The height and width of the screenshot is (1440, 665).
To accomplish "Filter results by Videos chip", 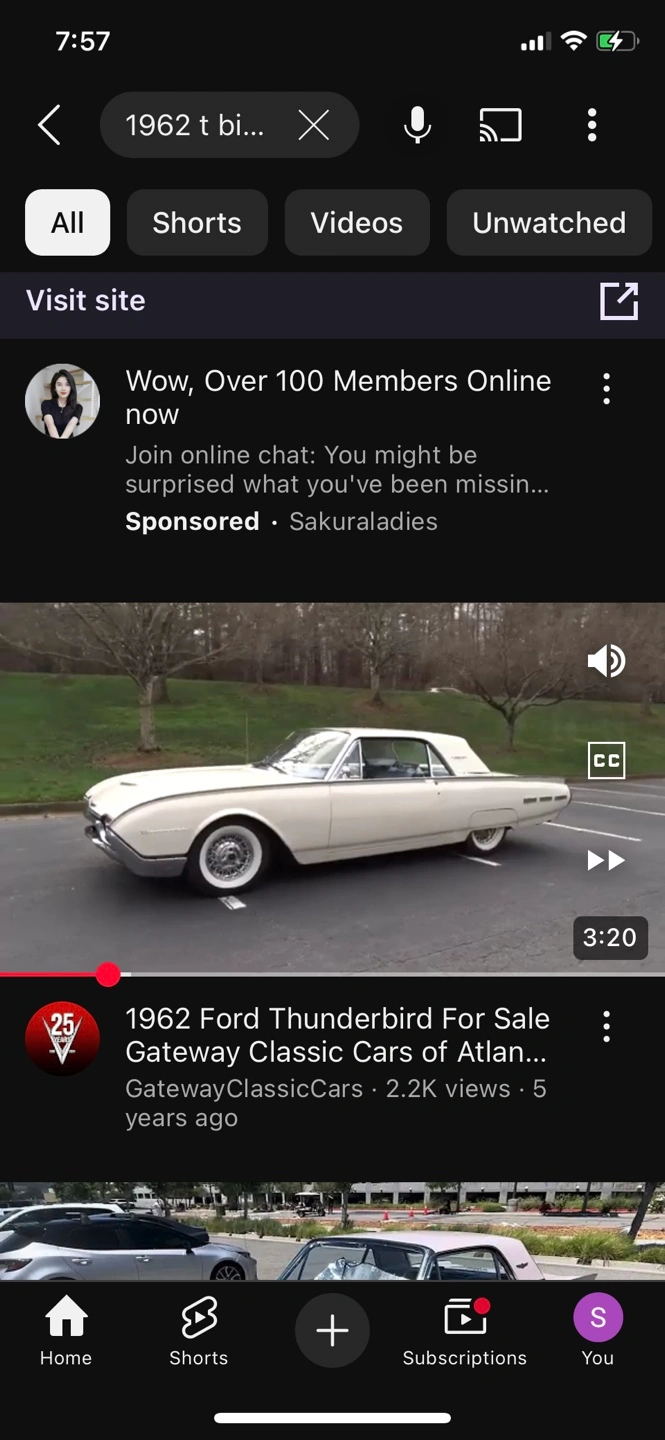I will pos(357,222).
